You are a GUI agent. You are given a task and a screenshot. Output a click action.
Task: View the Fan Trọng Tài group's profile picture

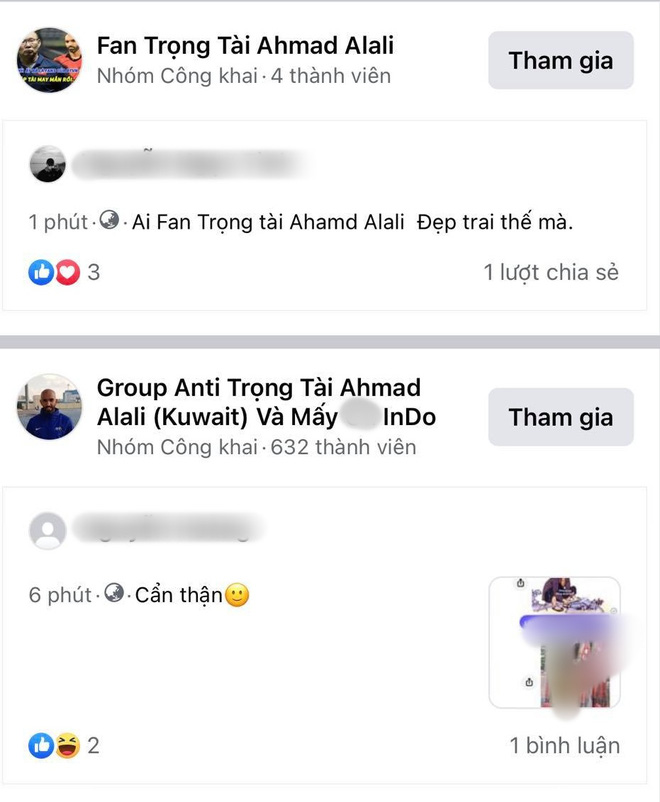(50, 60)
